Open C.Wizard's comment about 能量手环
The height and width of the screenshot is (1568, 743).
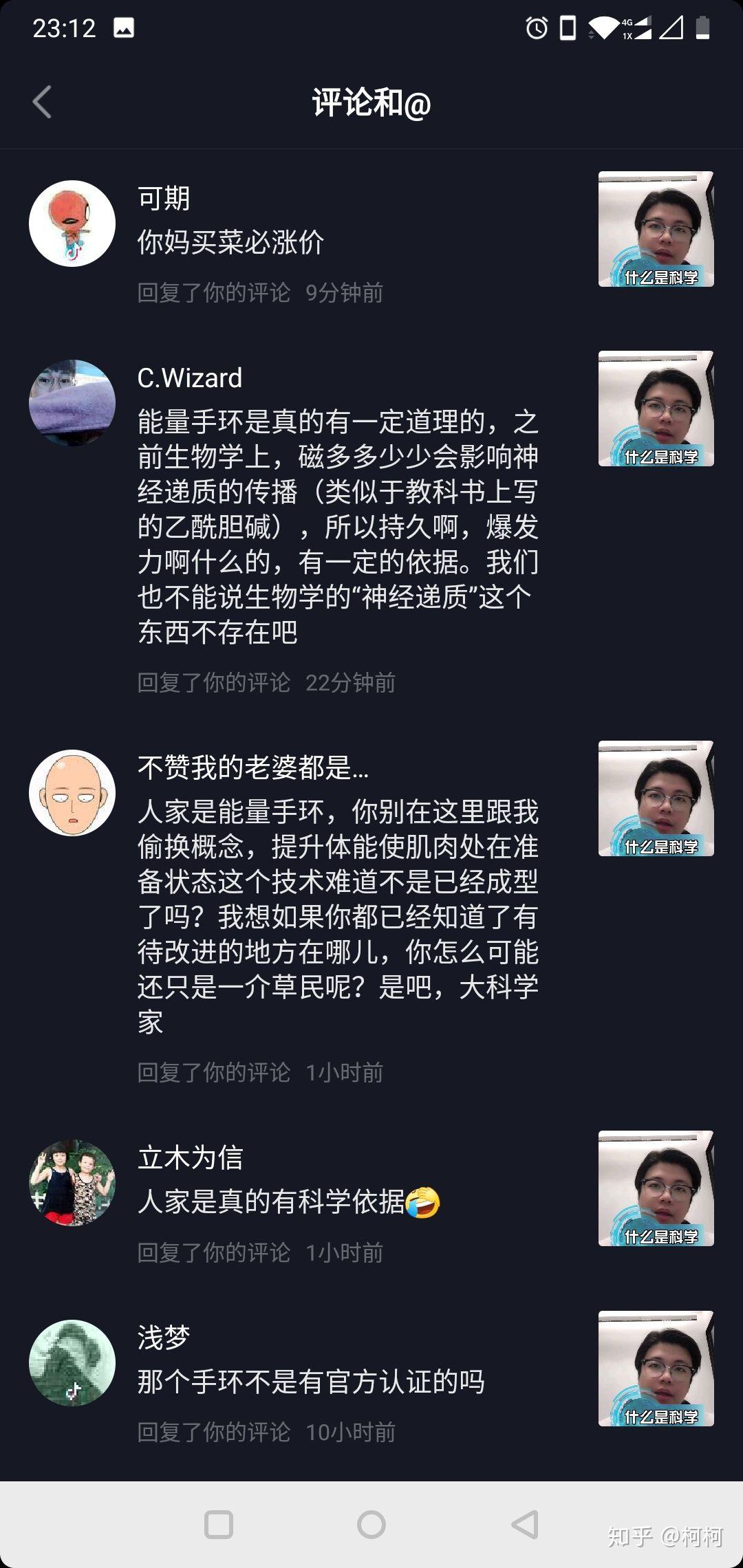click(337, 526)
